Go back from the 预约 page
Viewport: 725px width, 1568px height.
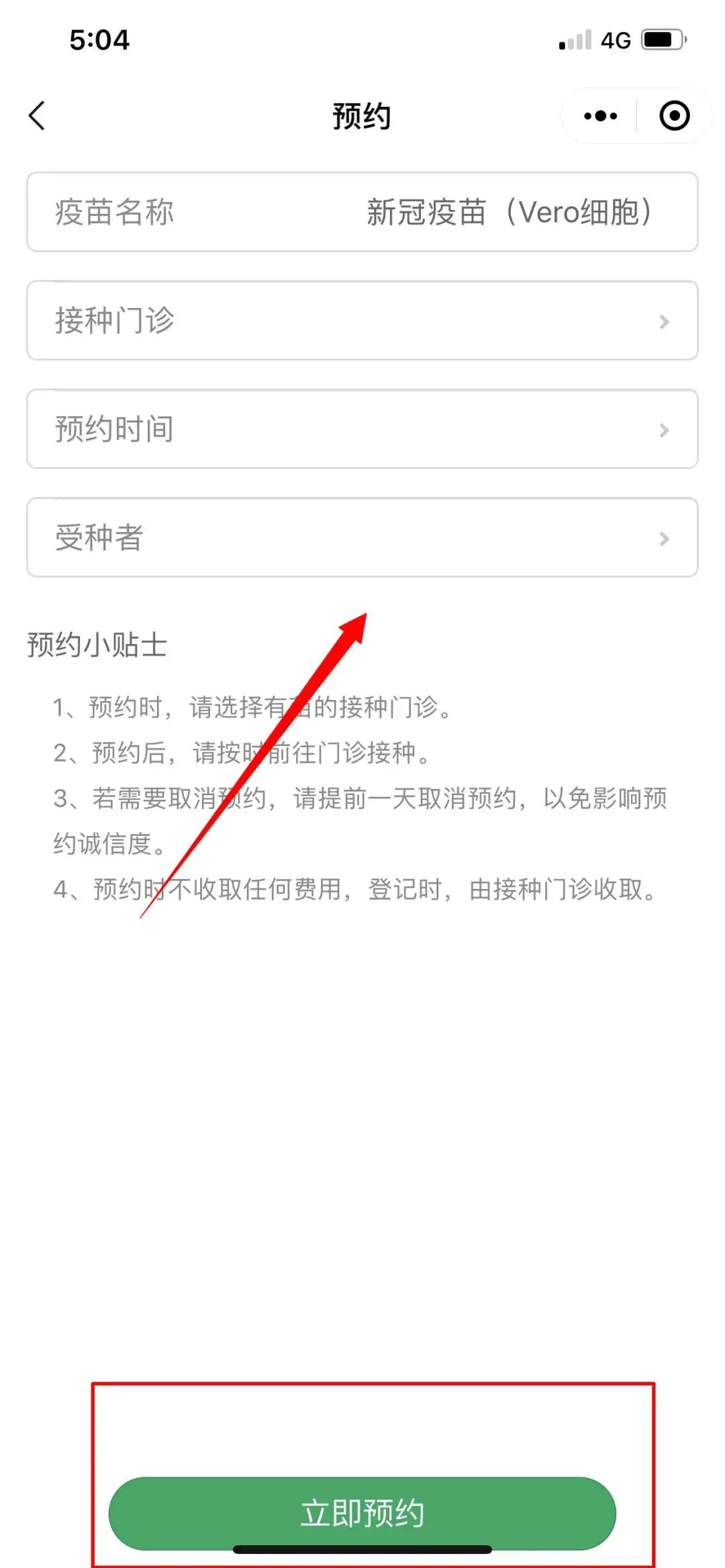(x=38, y=115)
